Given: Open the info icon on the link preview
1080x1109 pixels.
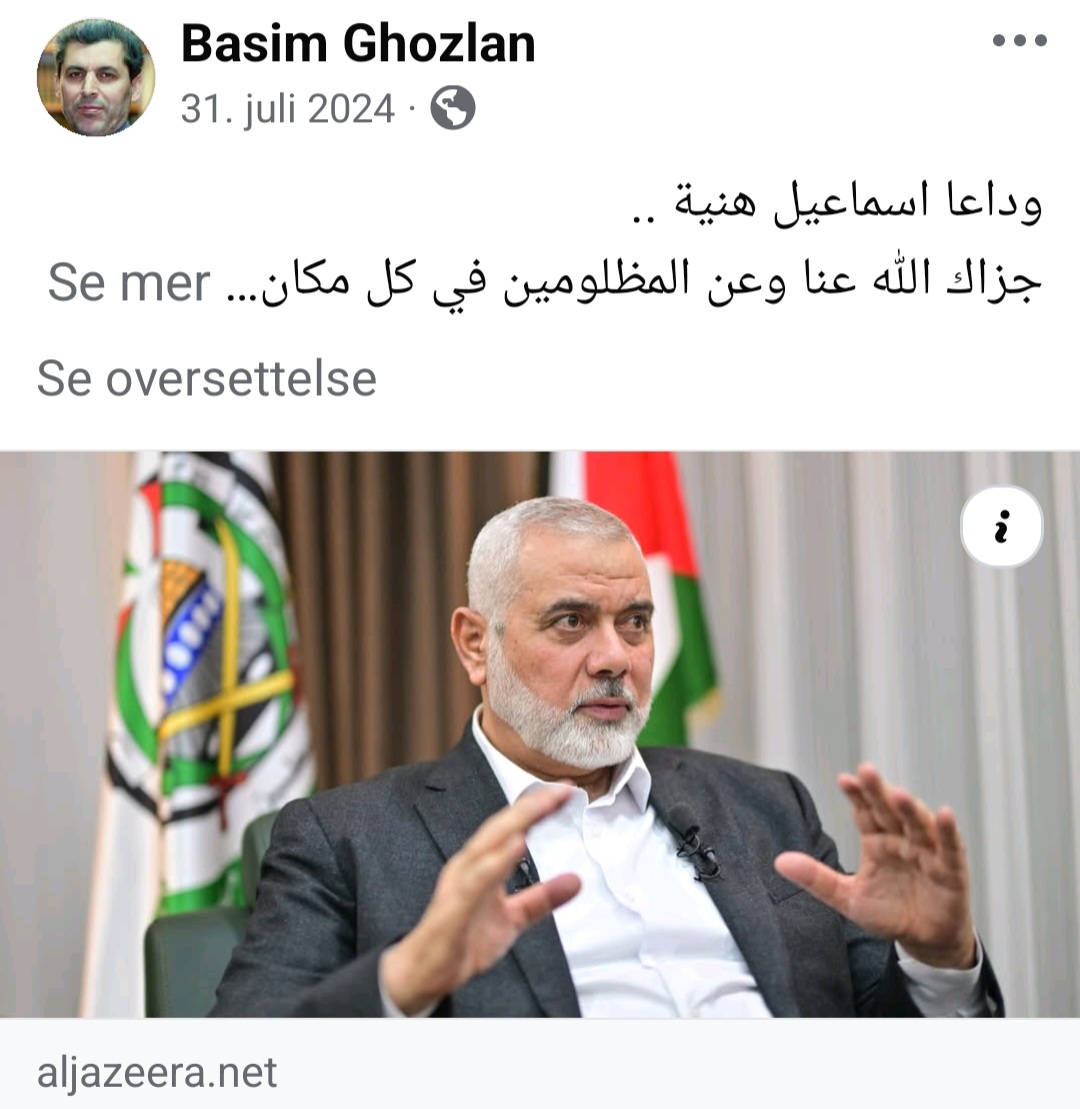Looking at the screenshot, I should [x=1001, y=527].
